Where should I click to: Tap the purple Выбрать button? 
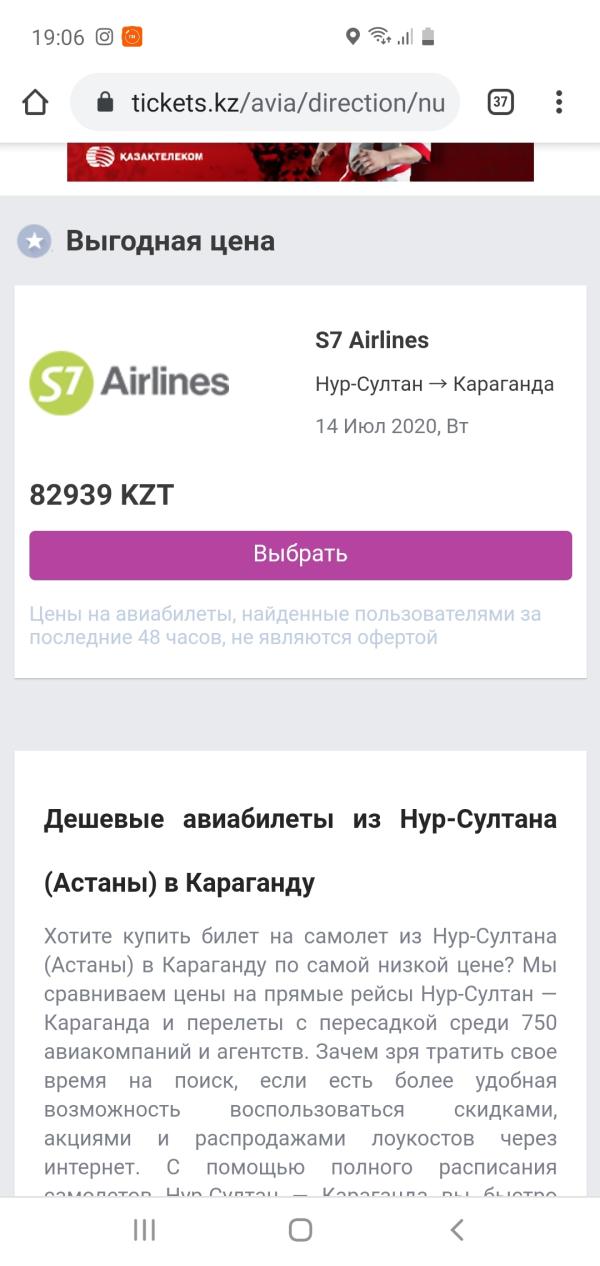[x=300, y=555]
